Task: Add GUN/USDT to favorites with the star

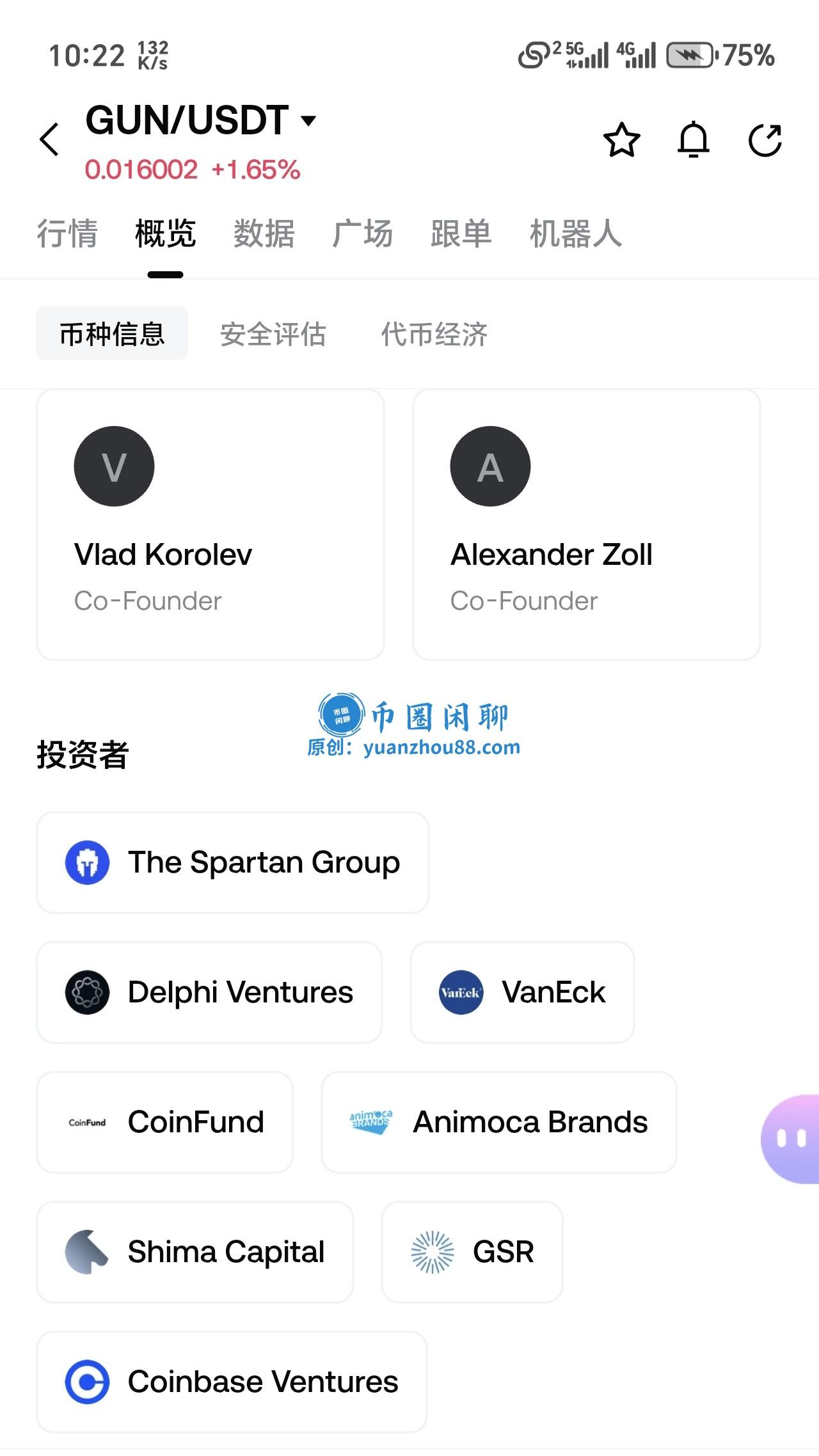Action: 621,139
